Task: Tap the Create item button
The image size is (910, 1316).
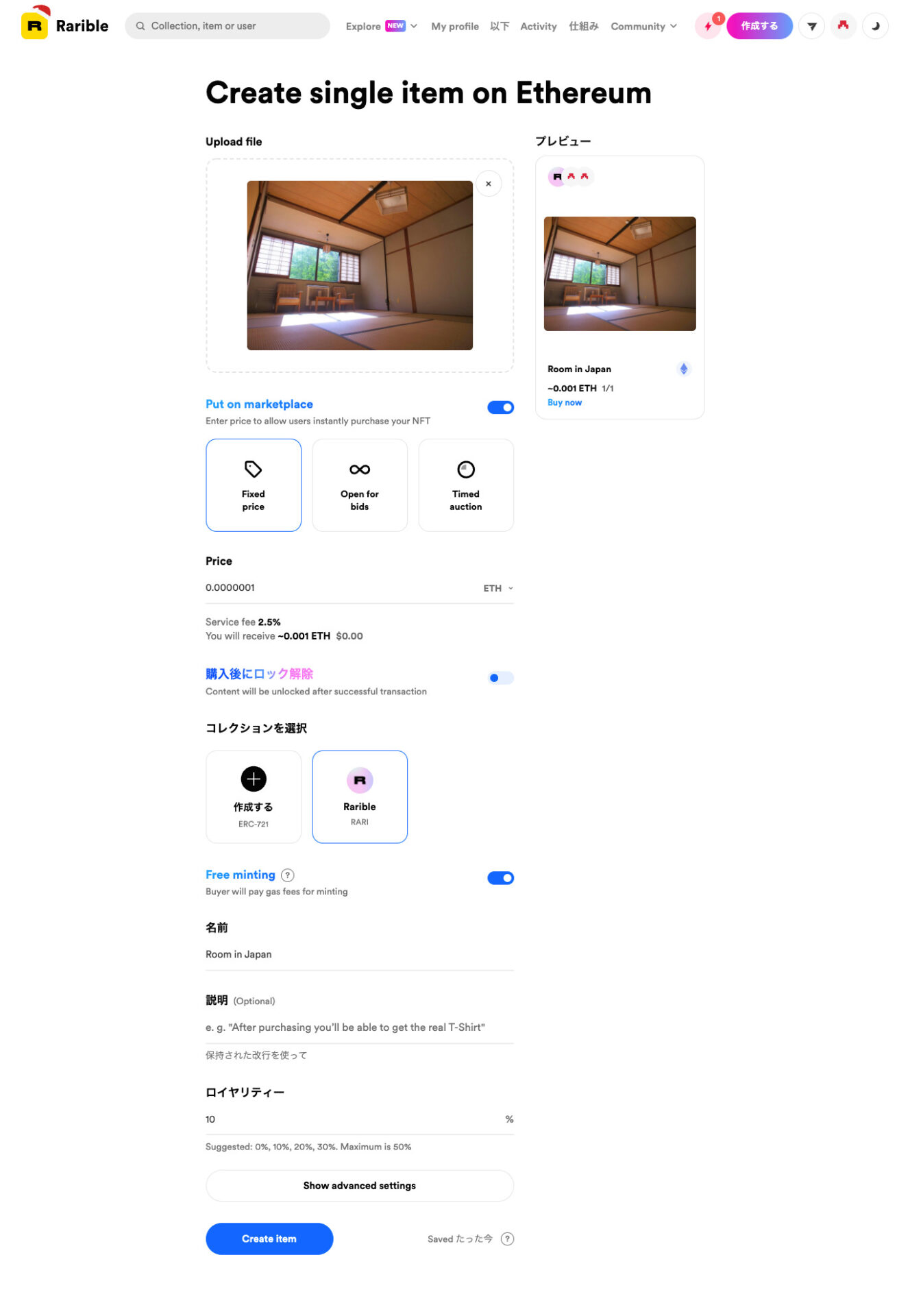Action: coord(269,1239)
